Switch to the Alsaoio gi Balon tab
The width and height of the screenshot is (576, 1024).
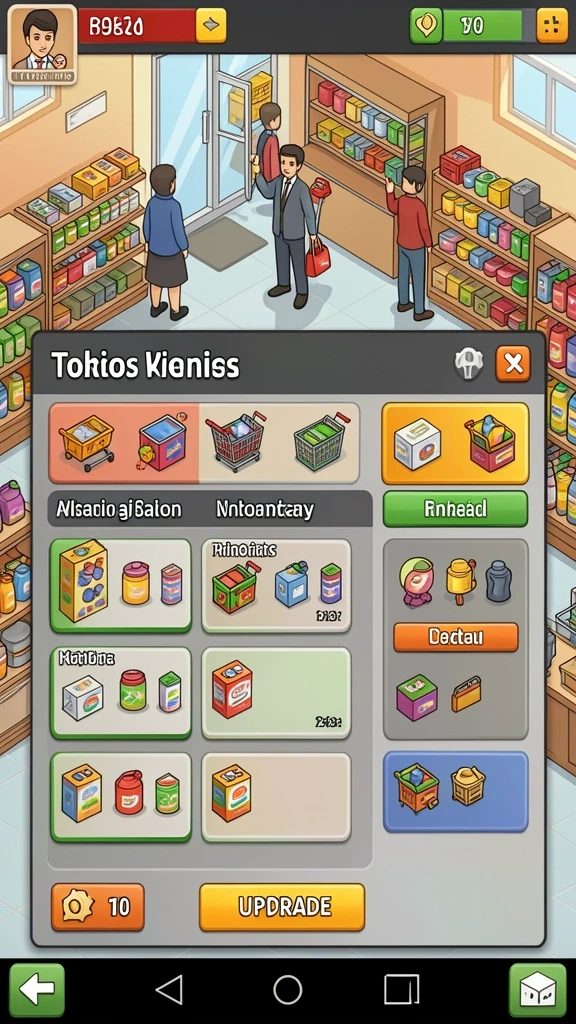pyautogui.click(x=118, y=509)
